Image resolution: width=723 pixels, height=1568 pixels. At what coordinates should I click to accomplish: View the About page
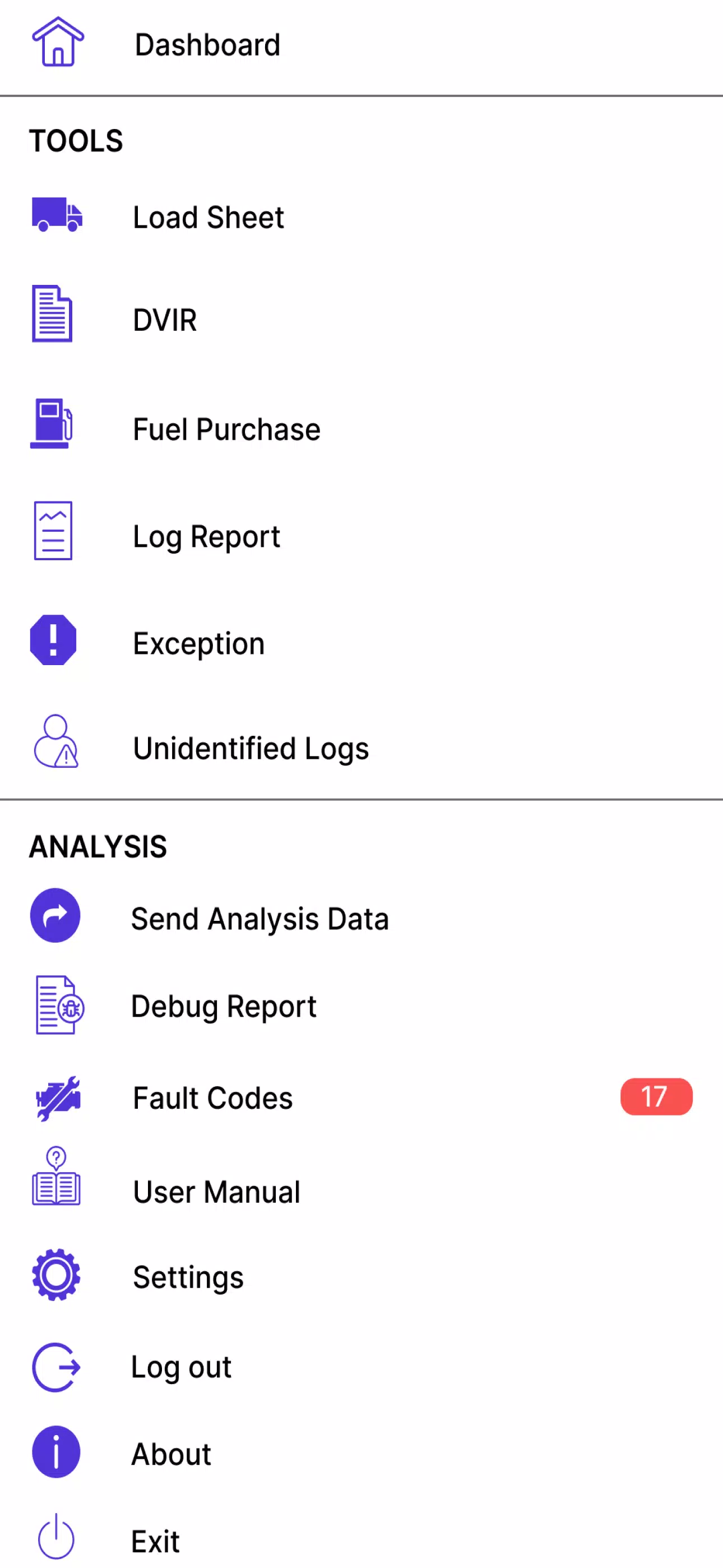172,1454
